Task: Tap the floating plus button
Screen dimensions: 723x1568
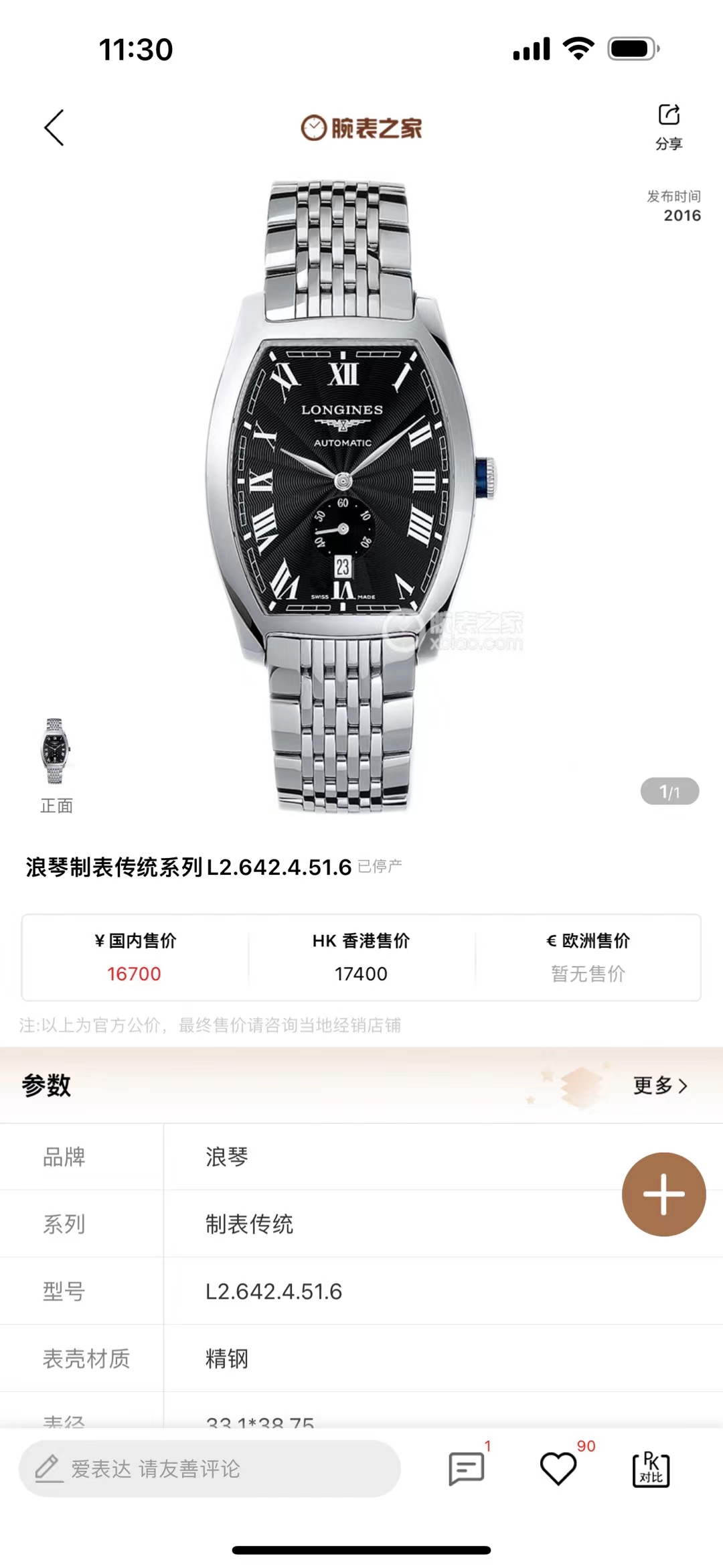Action: click(x=663, y=1194)
